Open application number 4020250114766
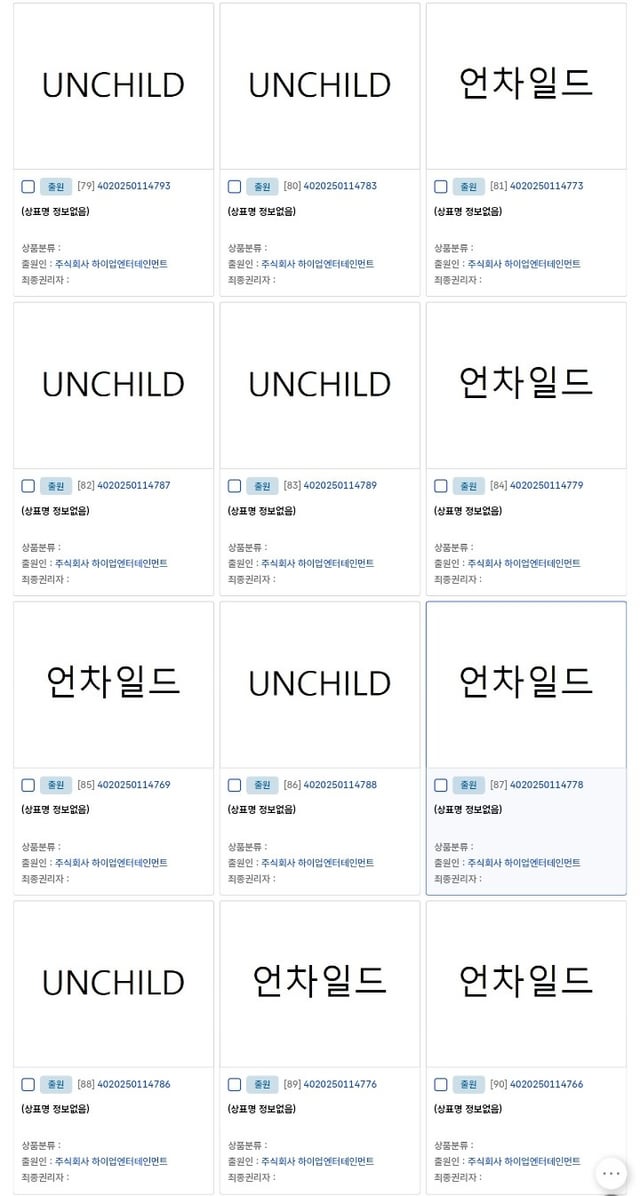 coord(546,1084)
